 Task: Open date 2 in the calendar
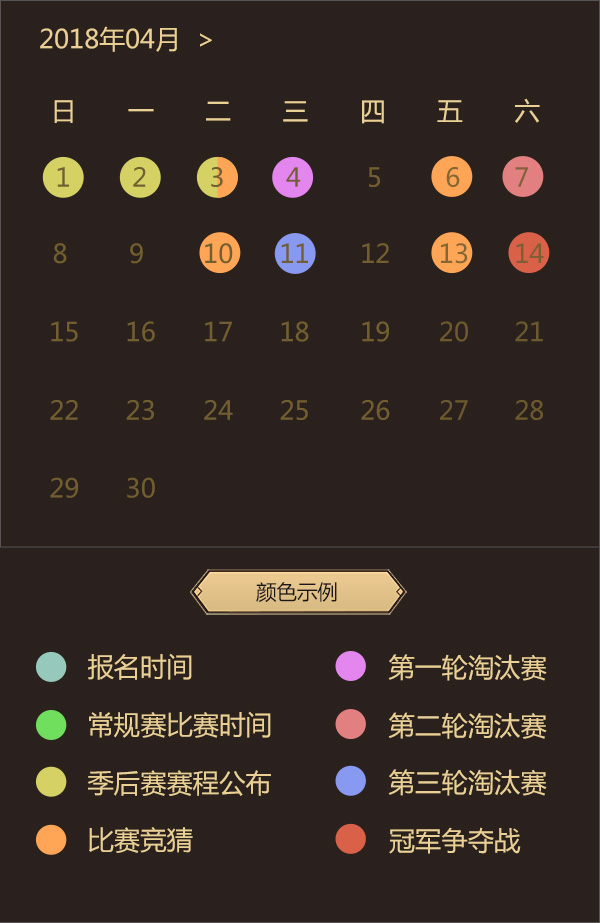140,178
